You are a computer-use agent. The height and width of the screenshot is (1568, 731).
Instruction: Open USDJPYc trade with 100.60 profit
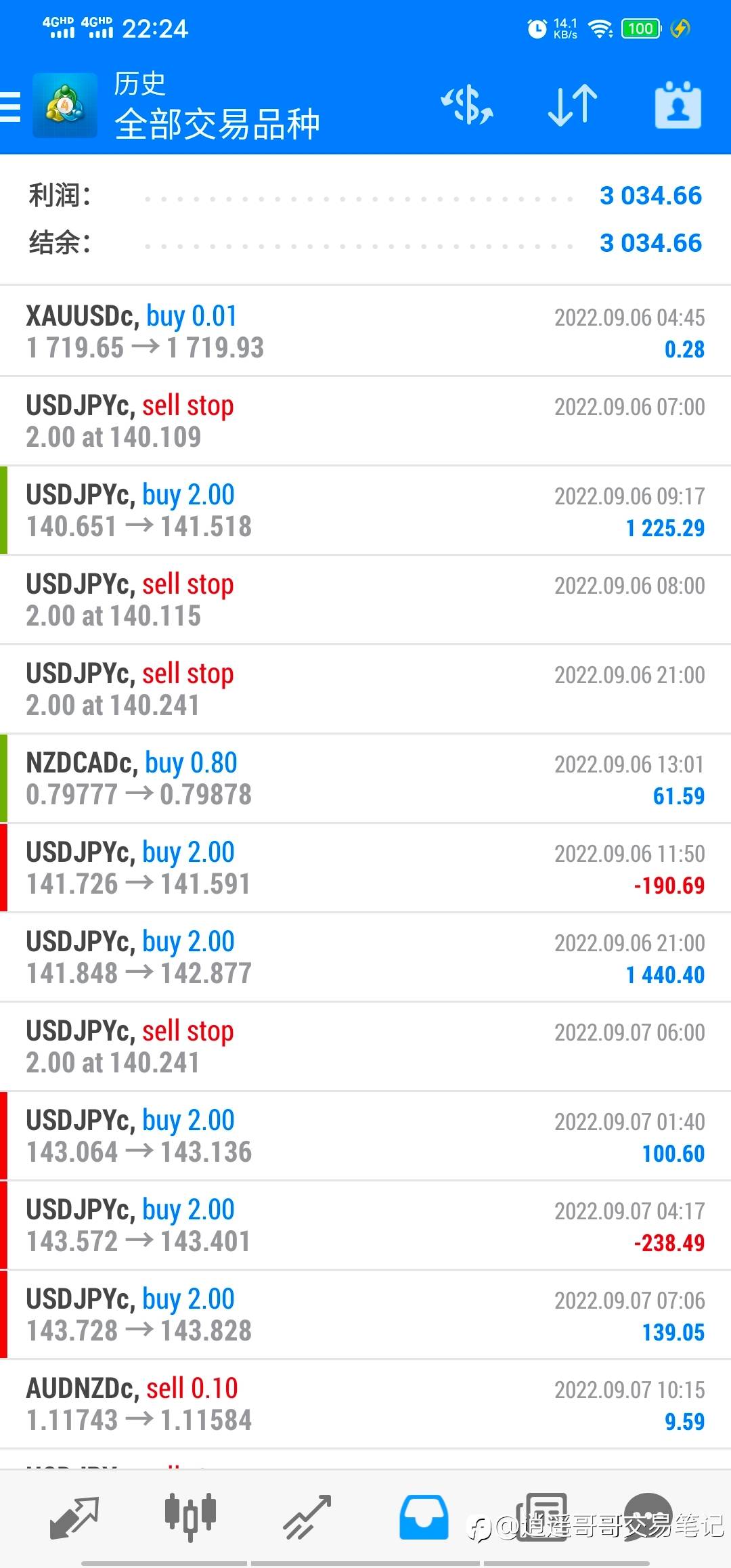(x=365, y=1136)
